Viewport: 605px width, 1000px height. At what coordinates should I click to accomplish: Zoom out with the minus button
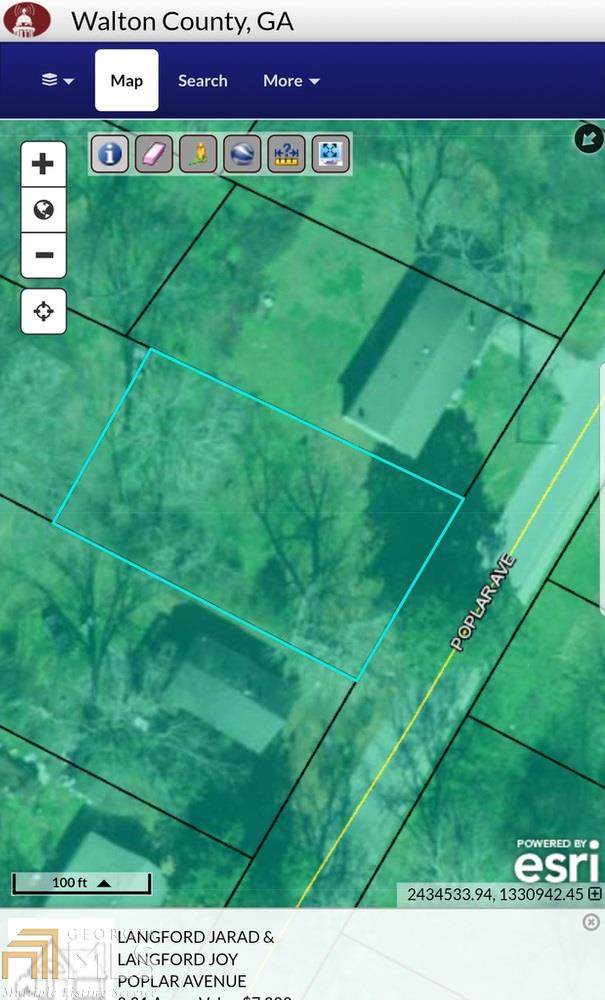(x=43, y=256)
